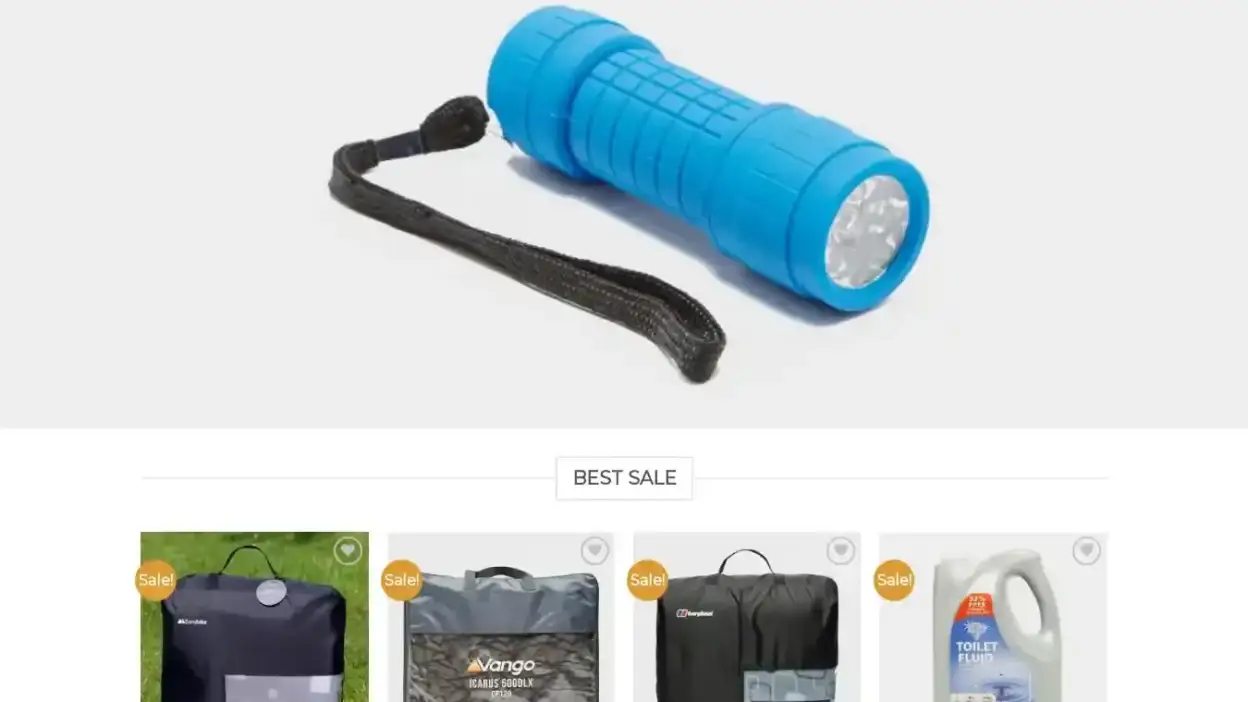
Task: Save the Berghaus bag to wishlist
Action: pos(841,551)
